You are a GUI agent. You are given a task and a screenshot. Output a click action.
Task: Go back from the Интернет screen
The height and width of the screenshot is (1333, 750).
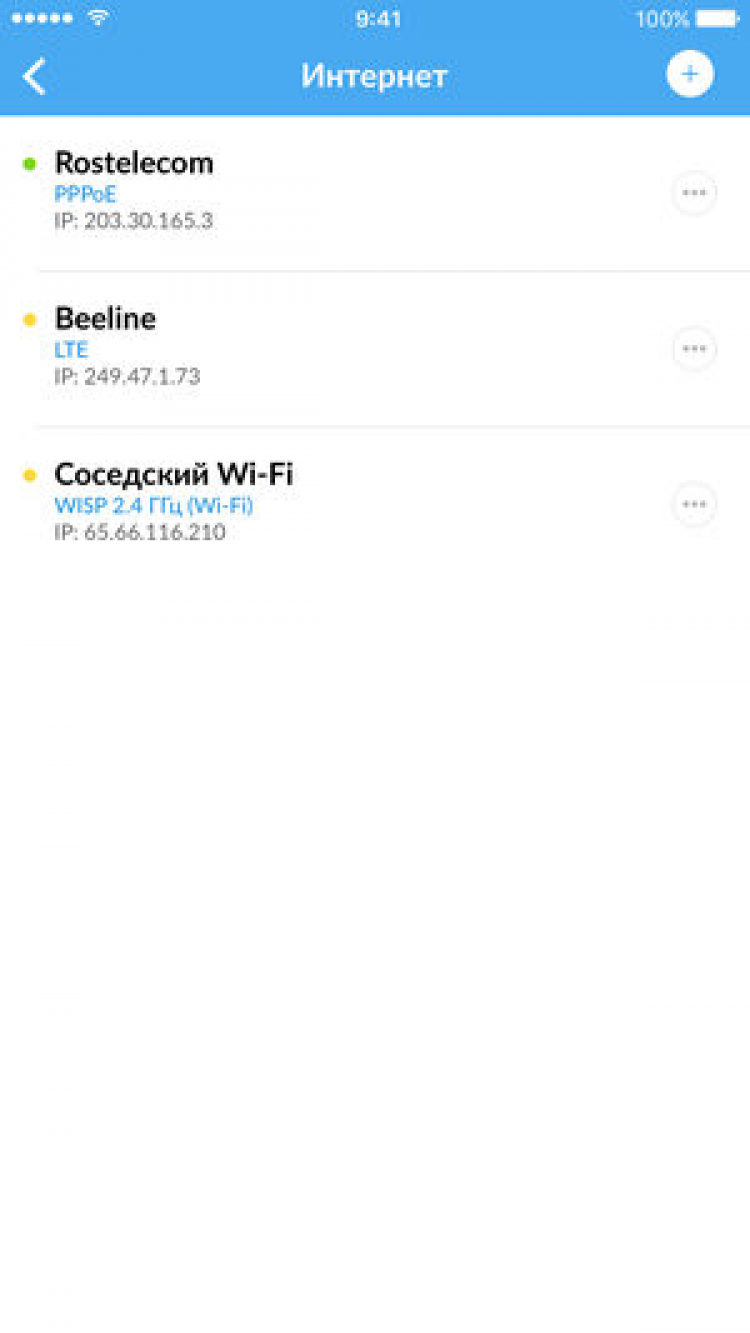pos(35,76)
